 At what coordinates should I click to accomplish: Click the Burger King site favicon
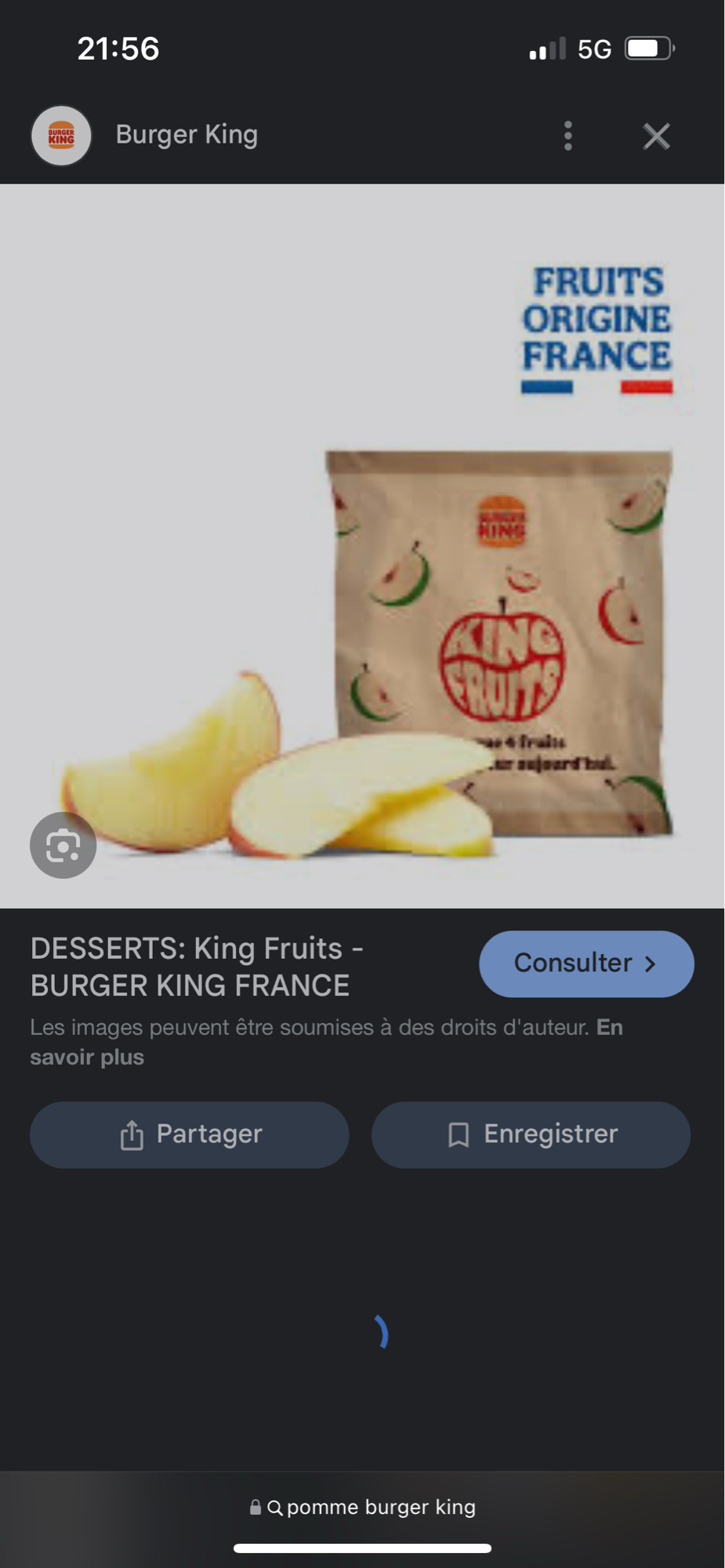[x=62, y=134]
